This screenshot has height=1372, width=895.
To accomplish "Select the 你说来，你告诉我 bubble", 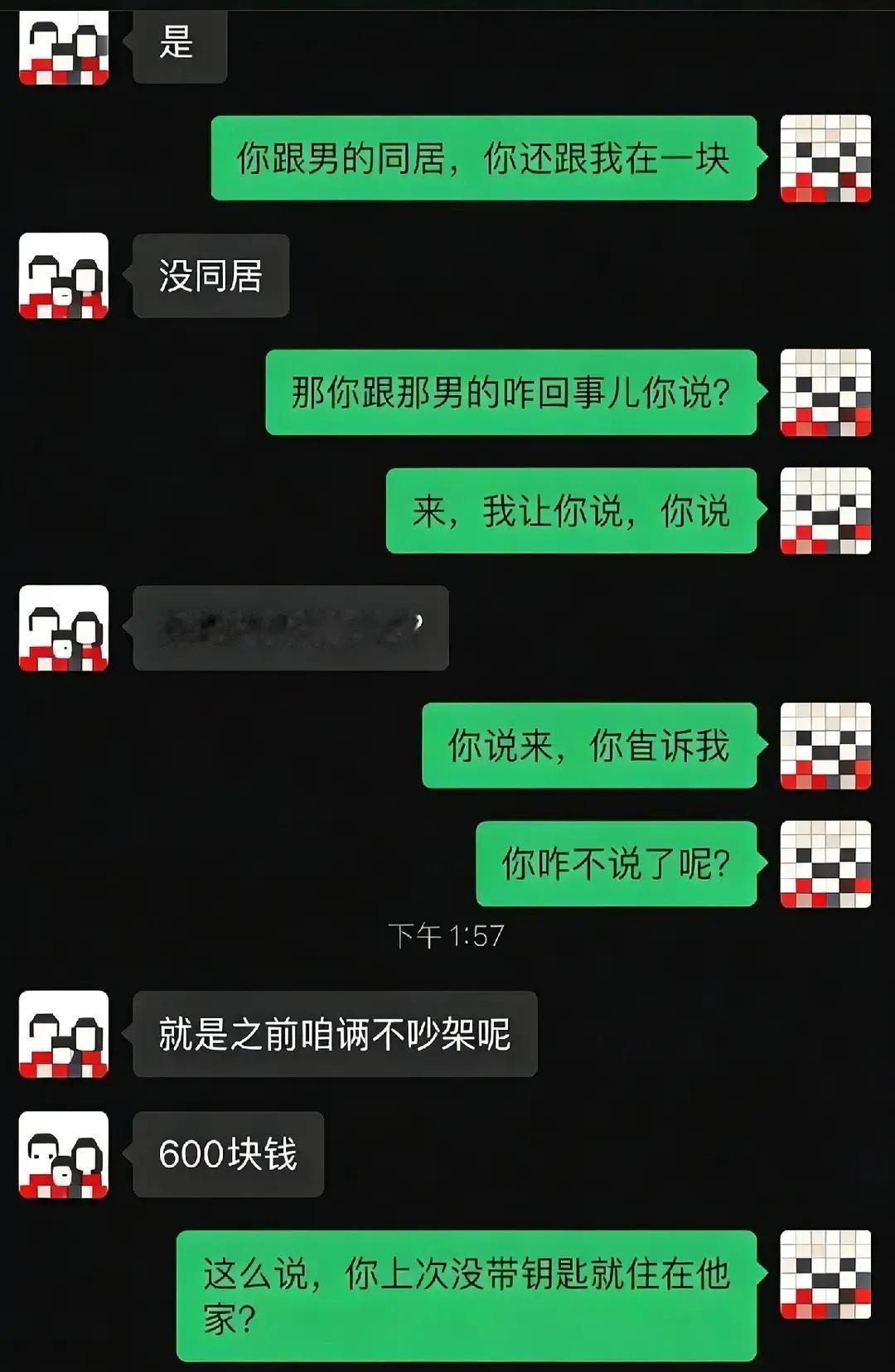I will coord(588,746).
